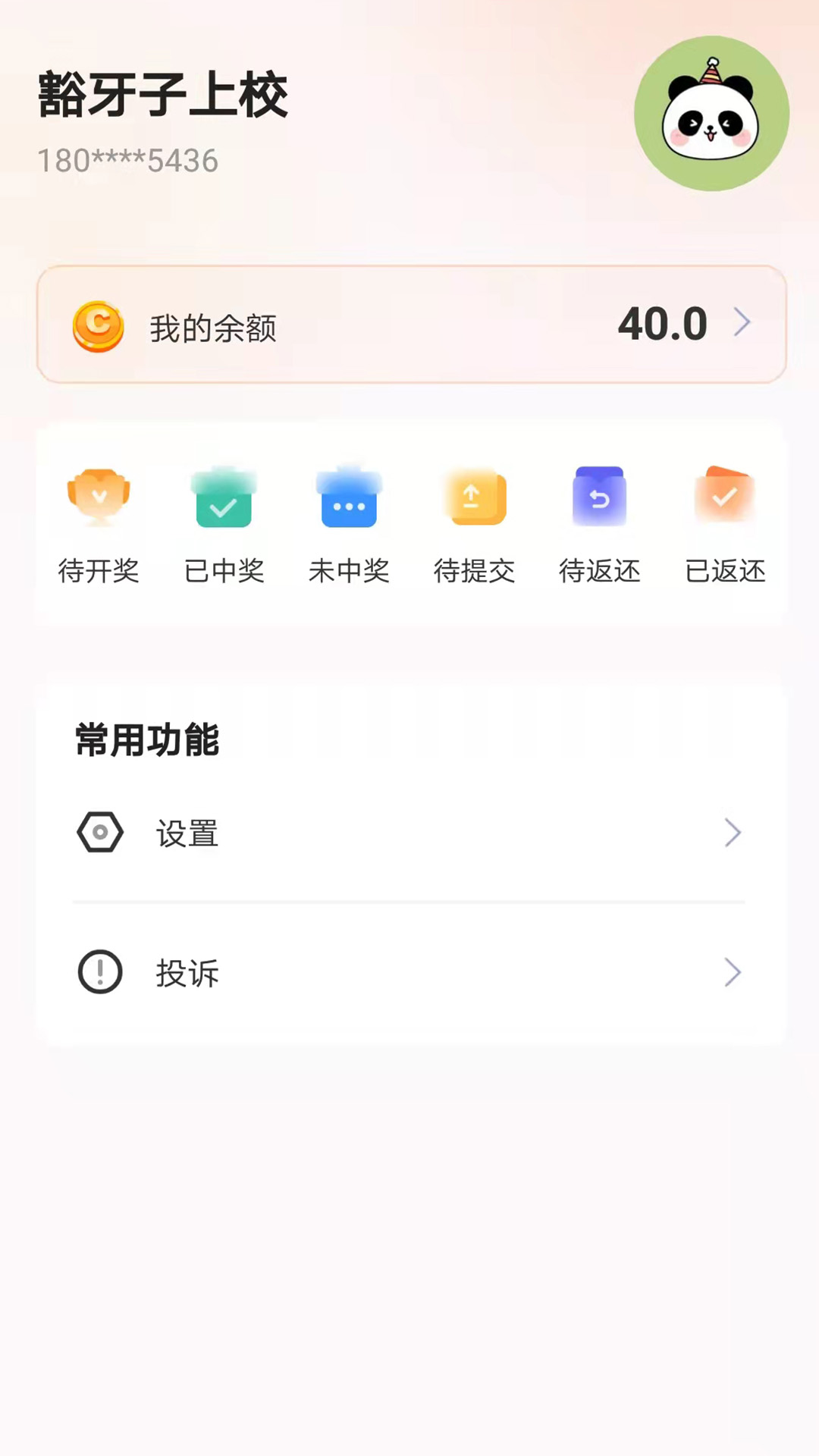Open 待返还 pending refund list
The image size is (819, 1456).
pos(599,525)
